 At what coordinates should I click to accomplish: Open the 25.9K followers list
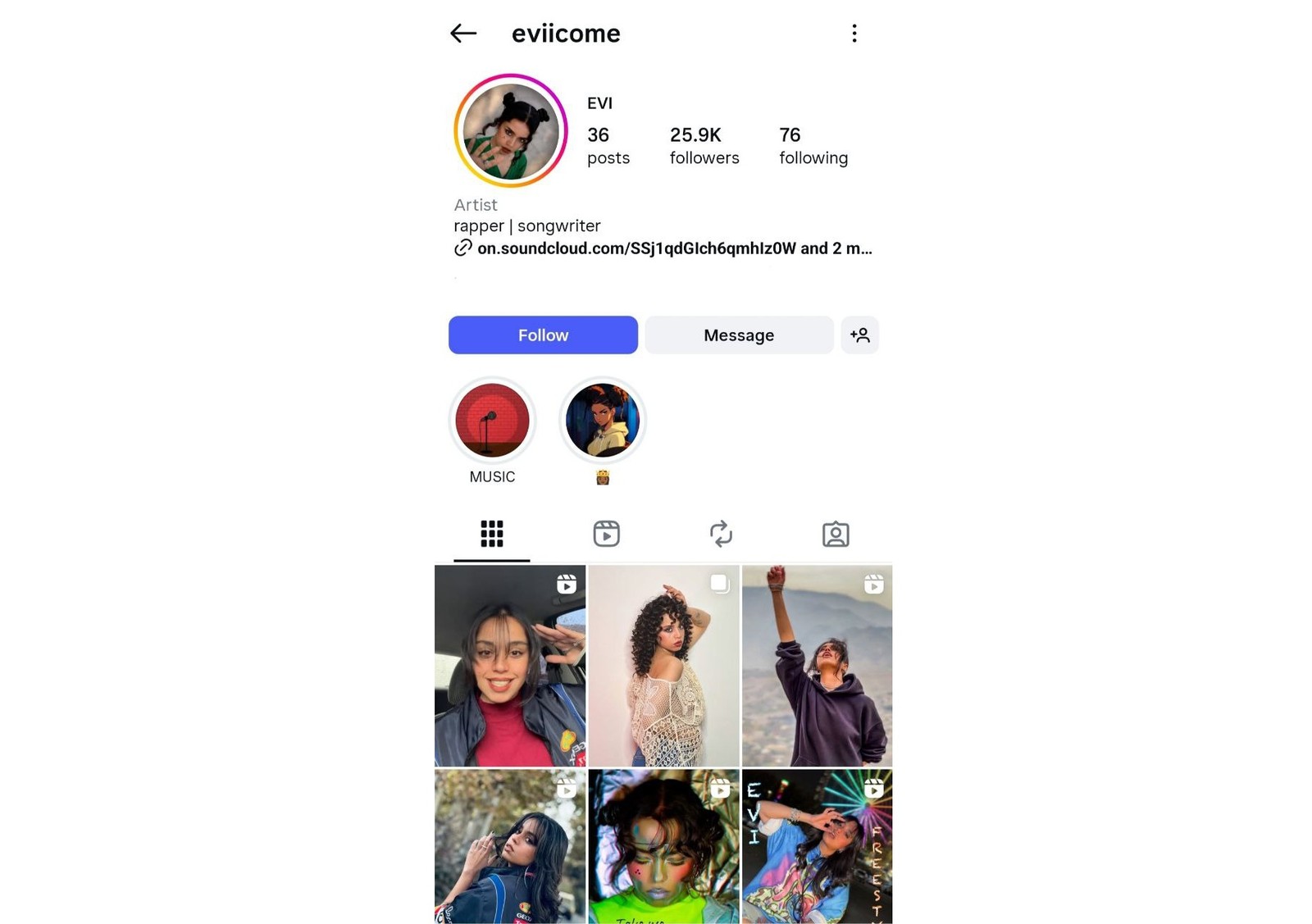[704, 145]
